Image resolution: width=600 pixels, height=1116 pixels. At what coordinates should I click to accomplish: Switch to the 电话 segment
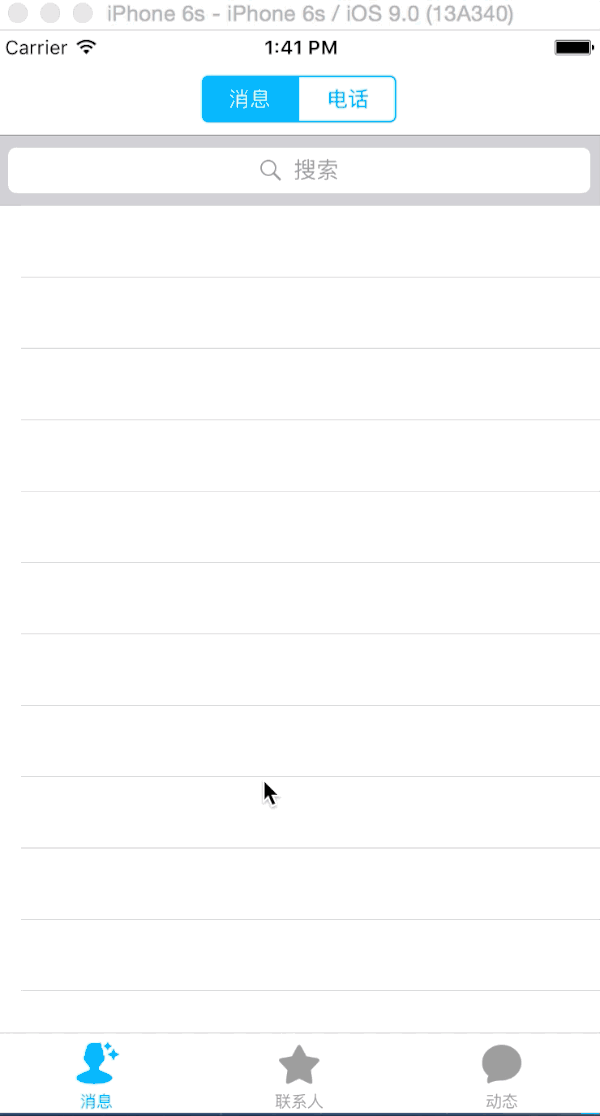[x=347, y=99]
